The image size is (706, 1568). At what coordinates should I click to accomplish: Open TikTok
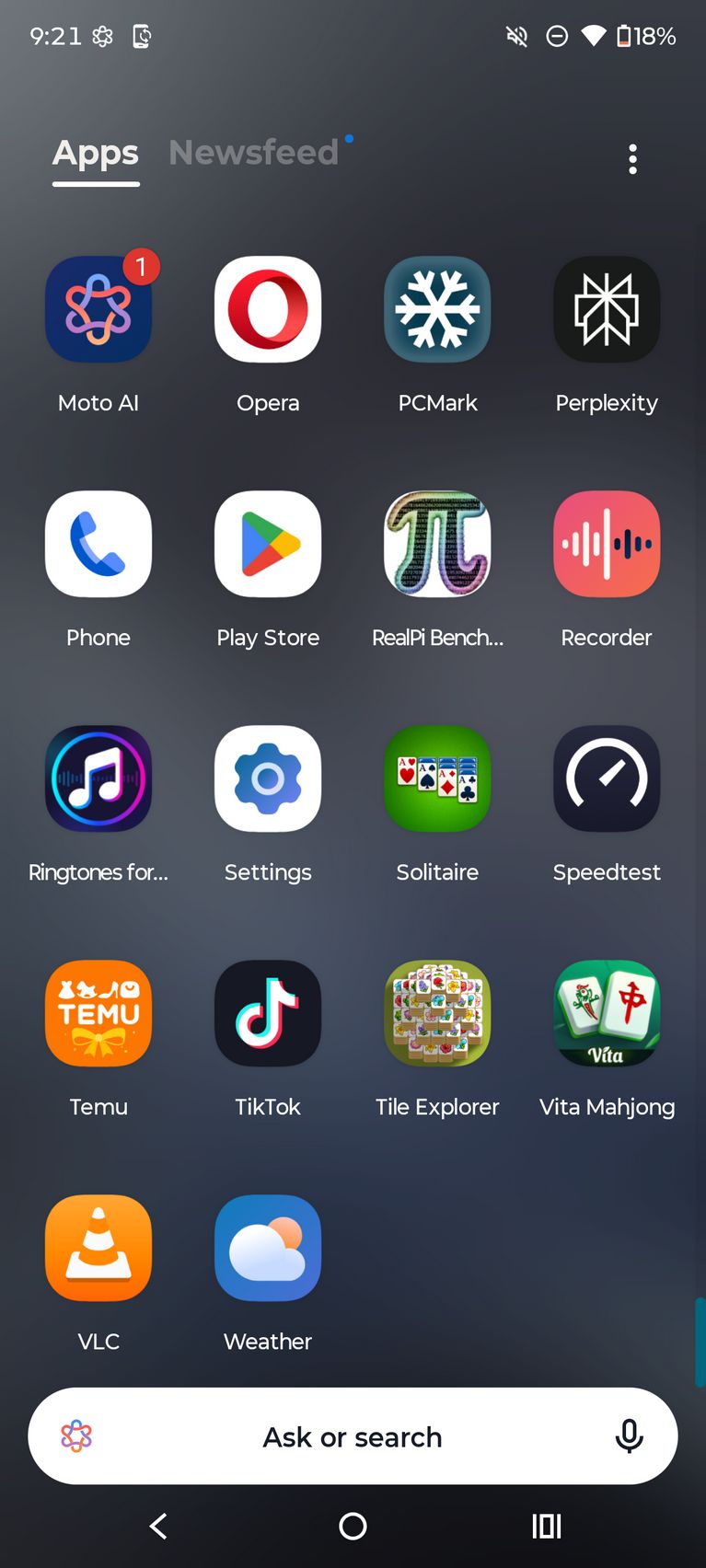click(x=268, y=1014)
